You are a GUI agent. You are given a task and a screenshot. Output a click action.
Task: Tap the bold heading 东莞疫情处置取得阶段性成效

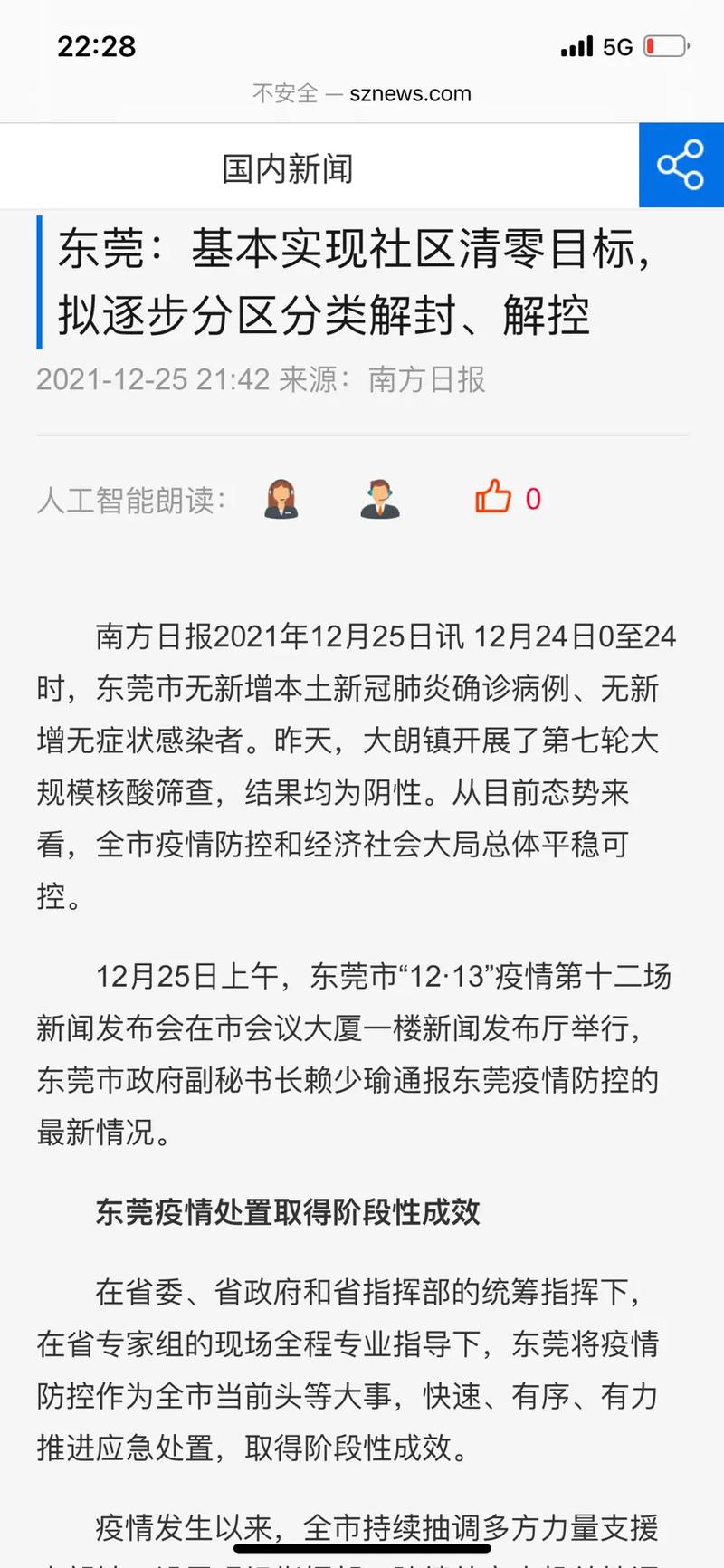(x=290, y=1211)
